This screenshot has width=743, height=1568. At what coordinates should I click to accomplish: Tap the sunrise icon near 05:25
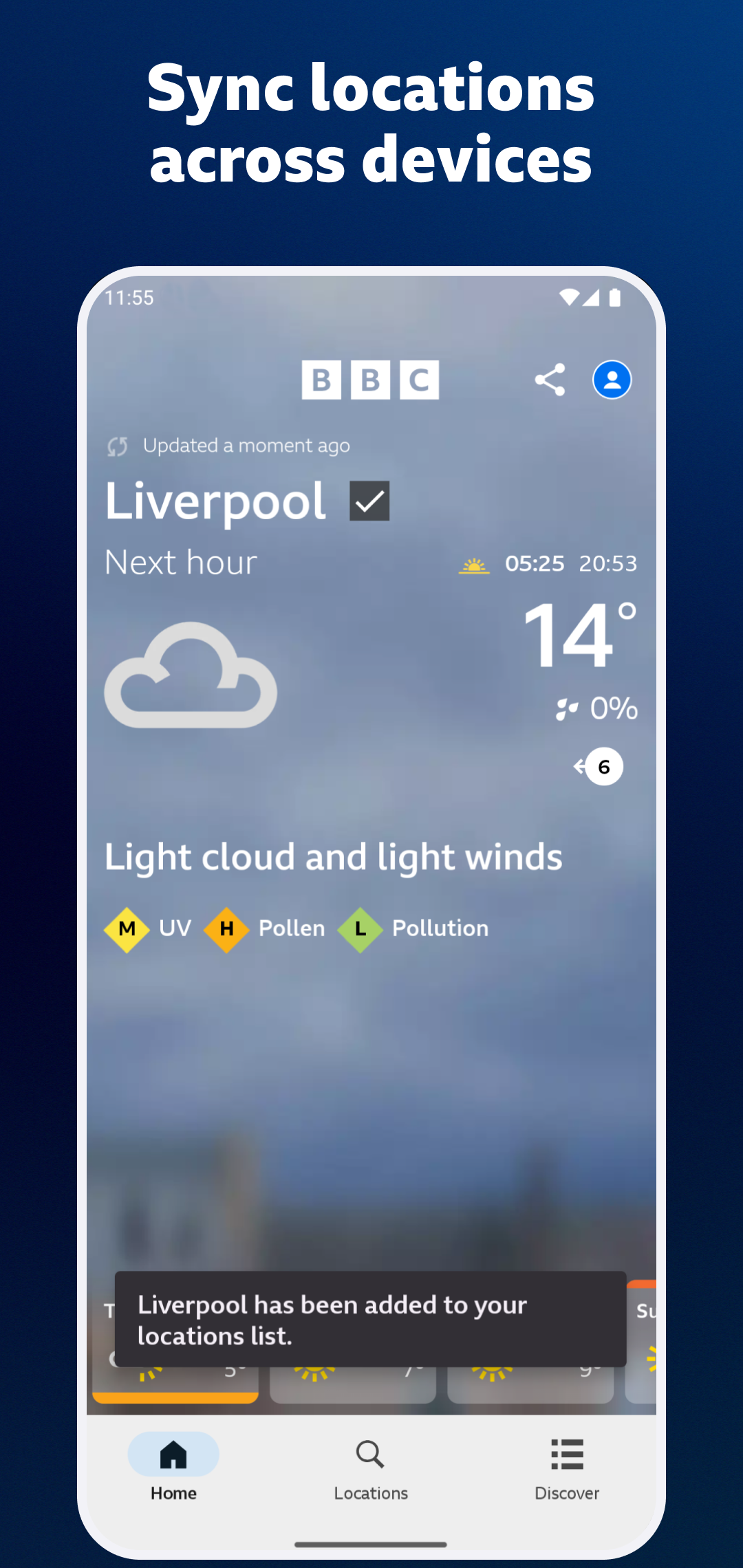[473, 565]
